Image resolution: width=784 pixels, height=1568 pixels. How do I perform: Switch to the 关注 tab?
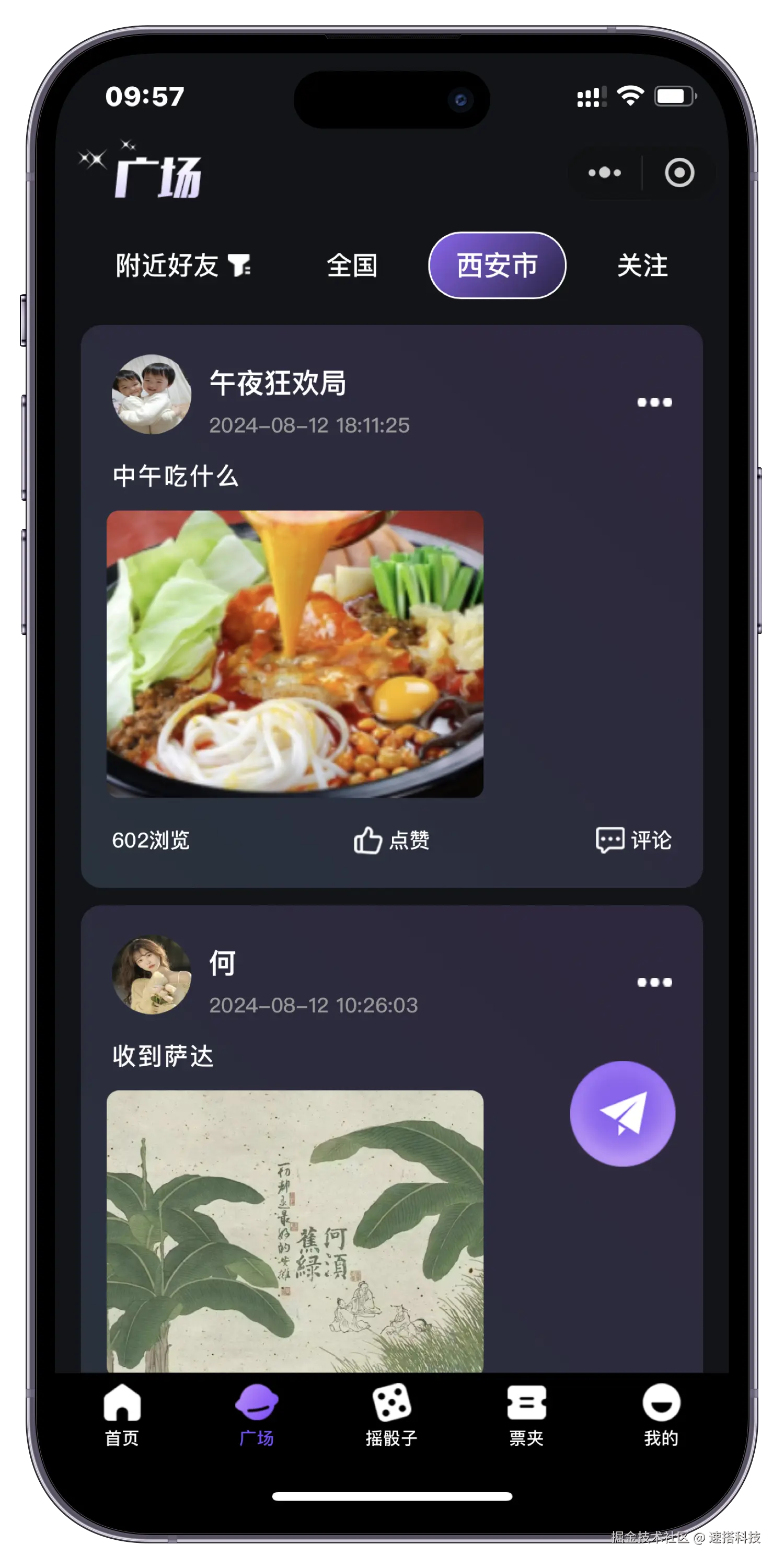click(x=642, y=266)
